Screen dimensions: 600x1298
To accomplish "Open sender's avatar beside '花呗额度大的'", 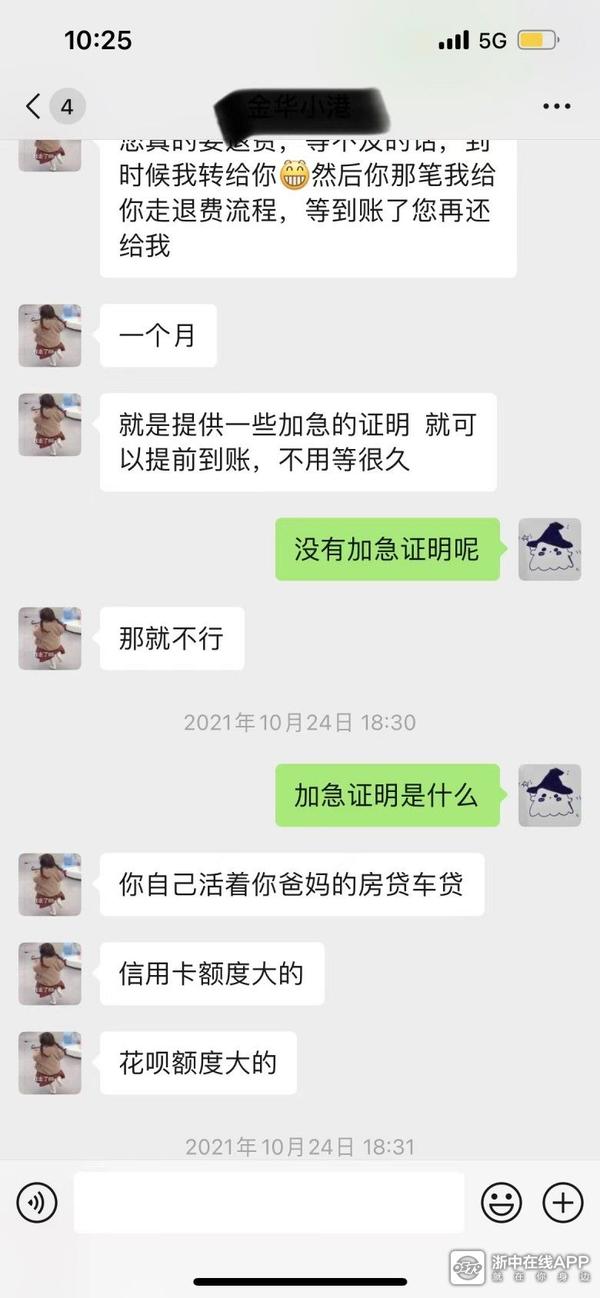I will (x=49, y=1062).
